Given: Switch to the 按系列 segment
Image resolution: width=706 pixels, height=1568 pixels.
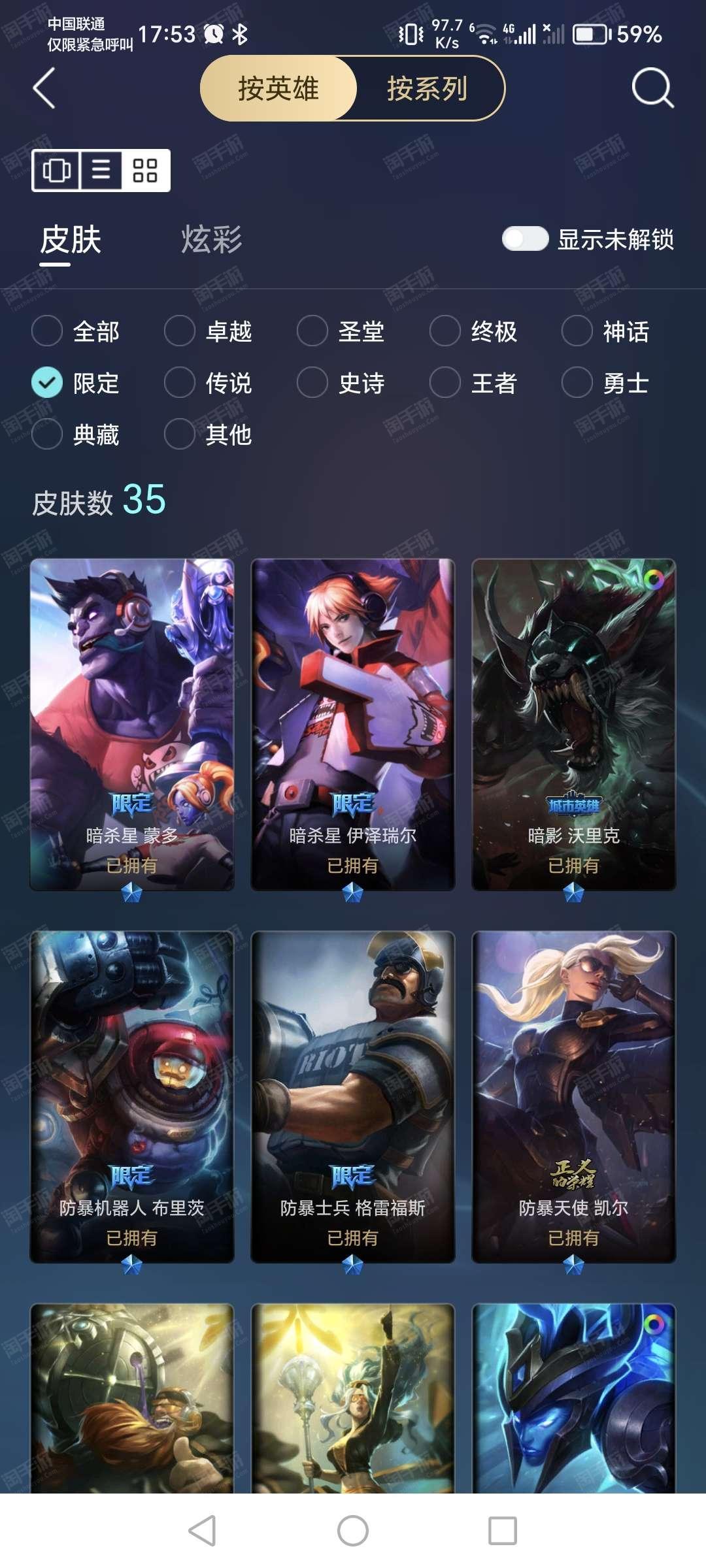Looking at the screenshot, I should pos(428,88).
